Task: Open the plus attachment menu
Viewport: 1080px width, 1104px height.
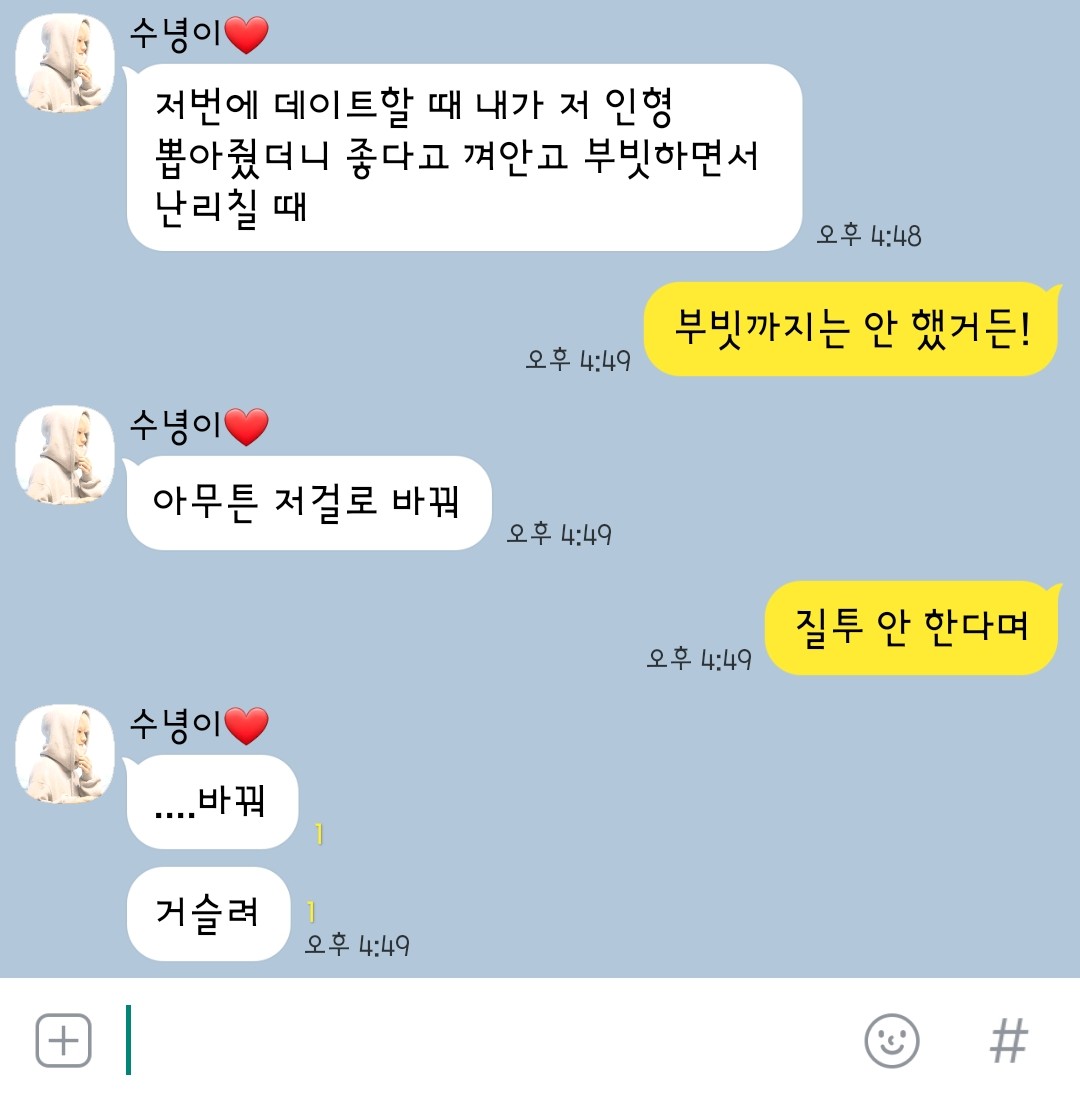Action: pyautogui.click(x=64, y=1041)
